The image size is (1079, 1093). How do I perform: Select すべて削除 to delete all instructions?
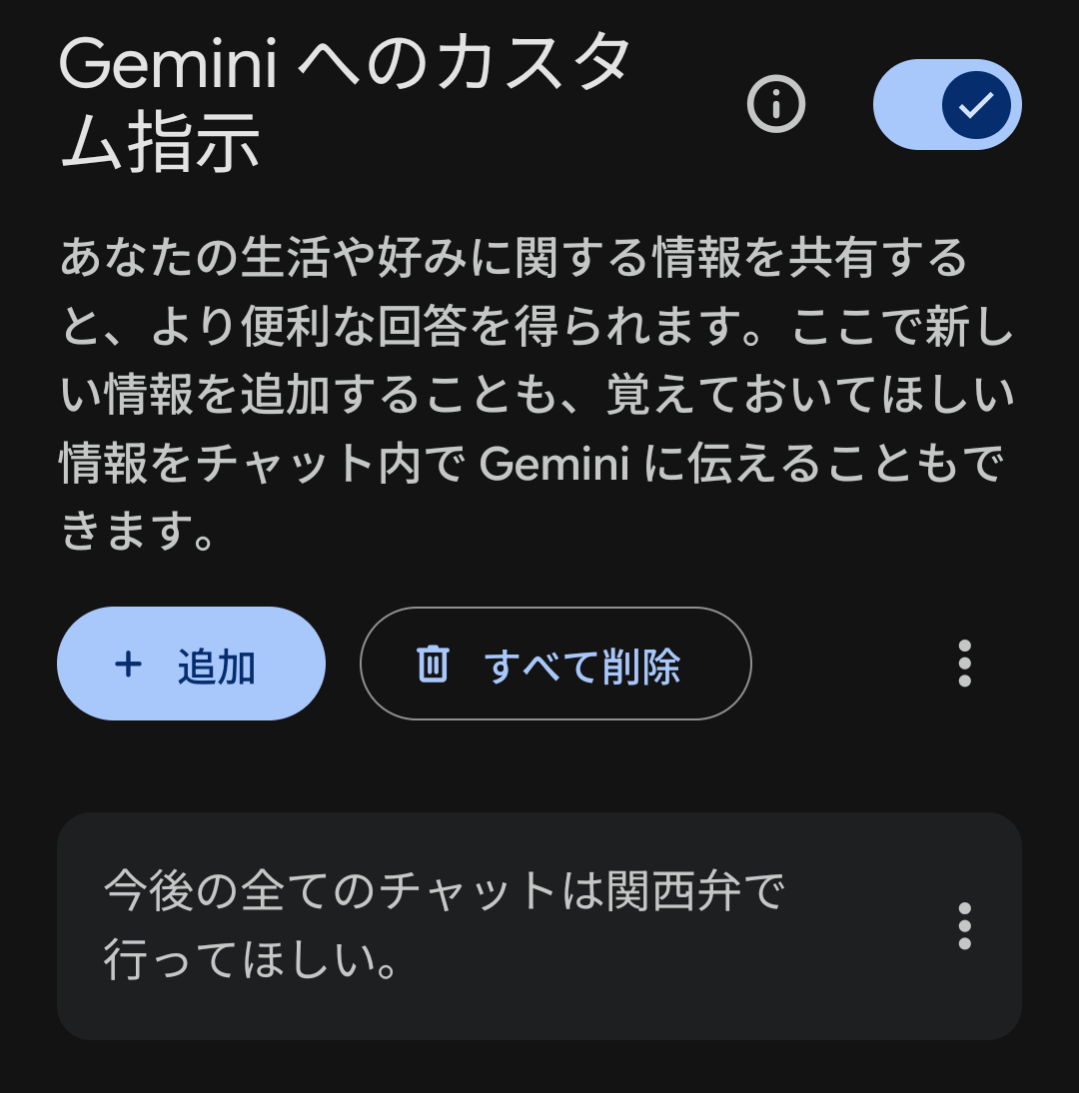(x=555, y=664)
